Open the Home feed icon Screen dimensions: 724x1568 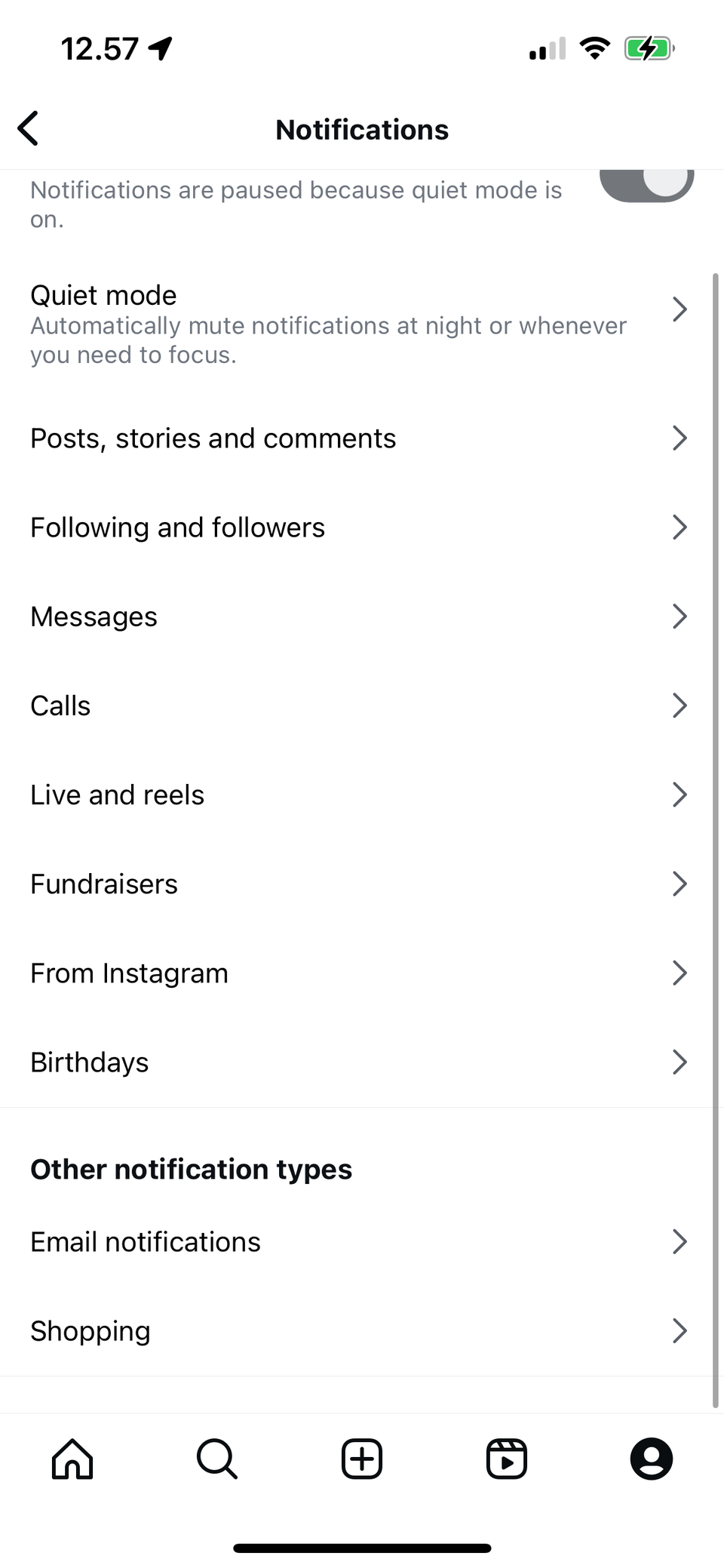click(x=72, y=1459)
